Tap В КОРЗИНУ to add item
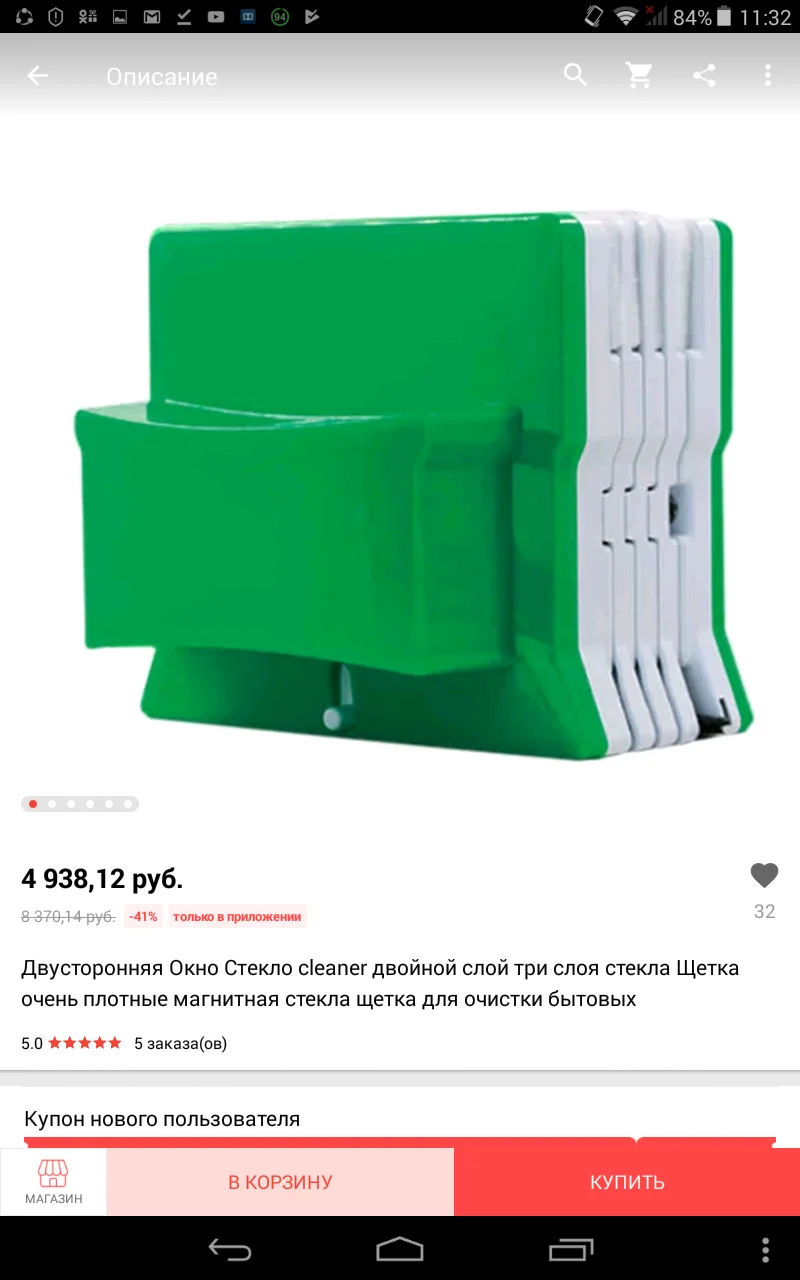The image size is (800, 1280). pos(280,1181)
